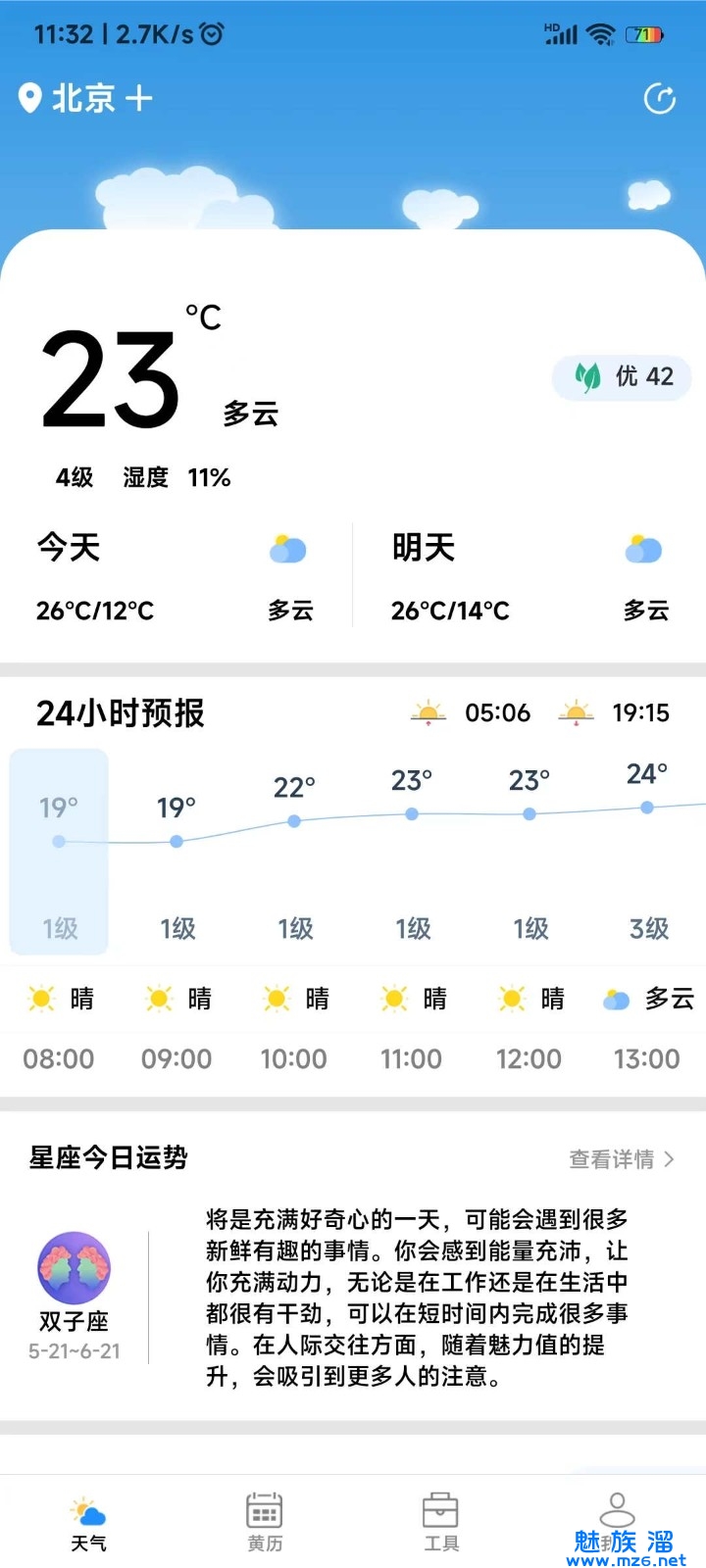The image size is (706, 1568).
Task: Open the 双子座 horoscope card
Action: coord(75,1297)
